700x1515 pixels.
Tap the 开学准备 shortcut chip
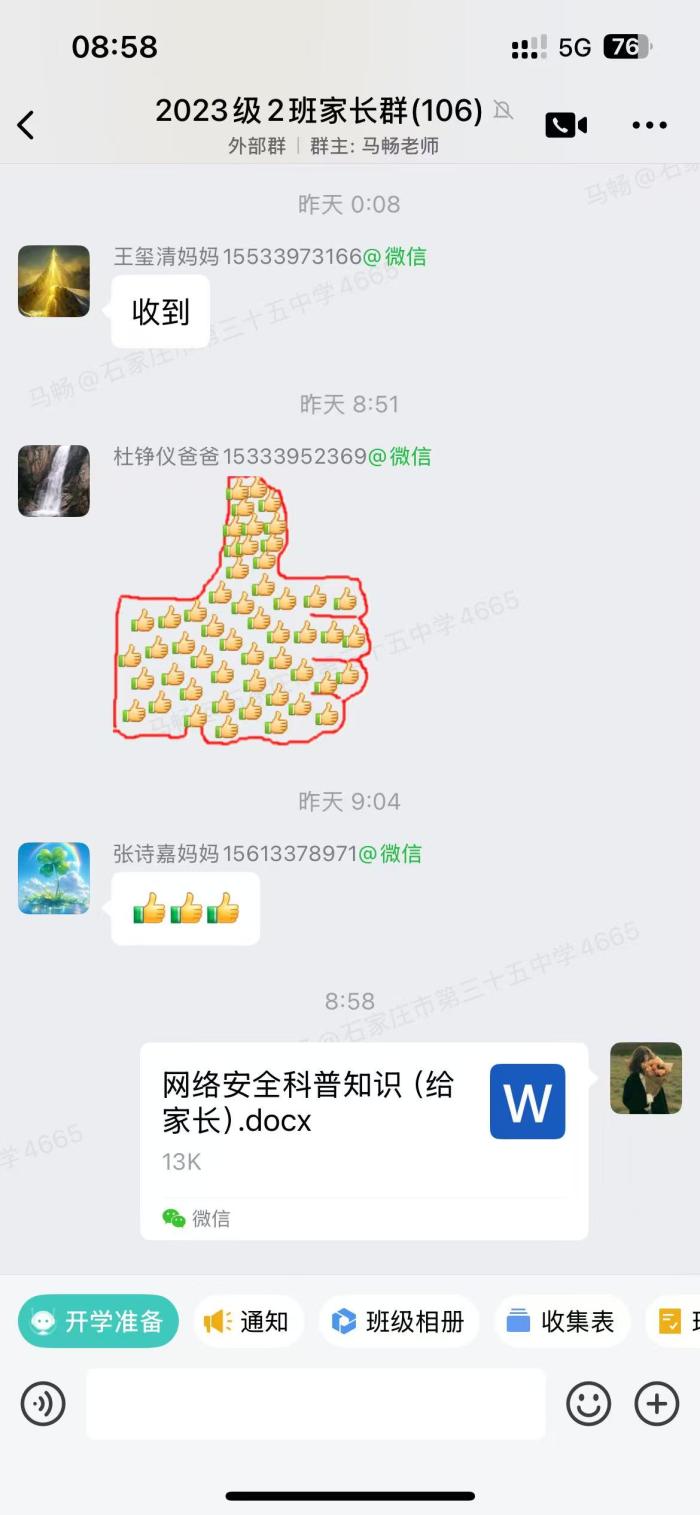[x=98, y=1321]
